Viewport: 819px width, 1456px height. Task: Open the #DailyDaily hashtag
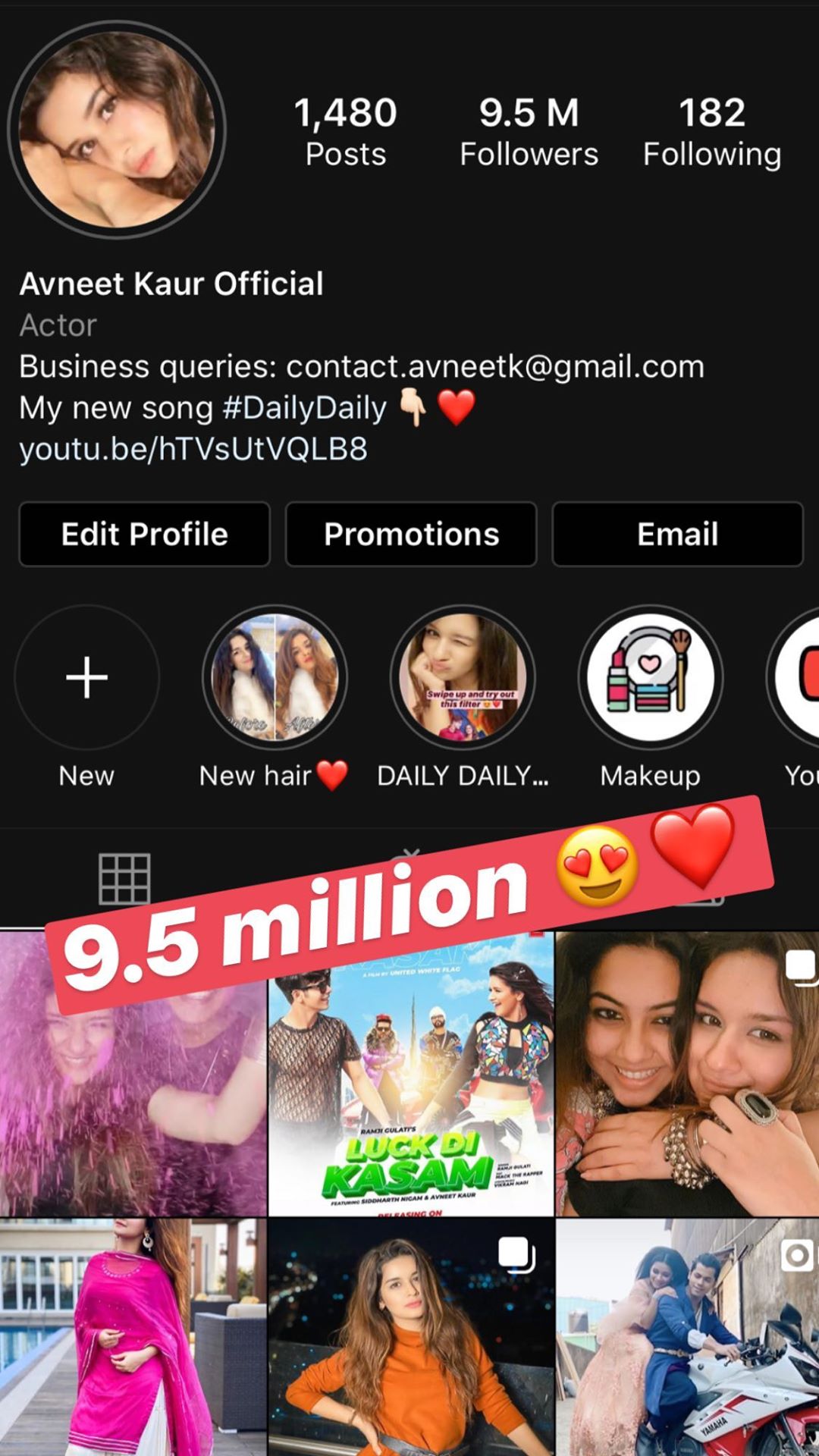click(x=305, y=408)
